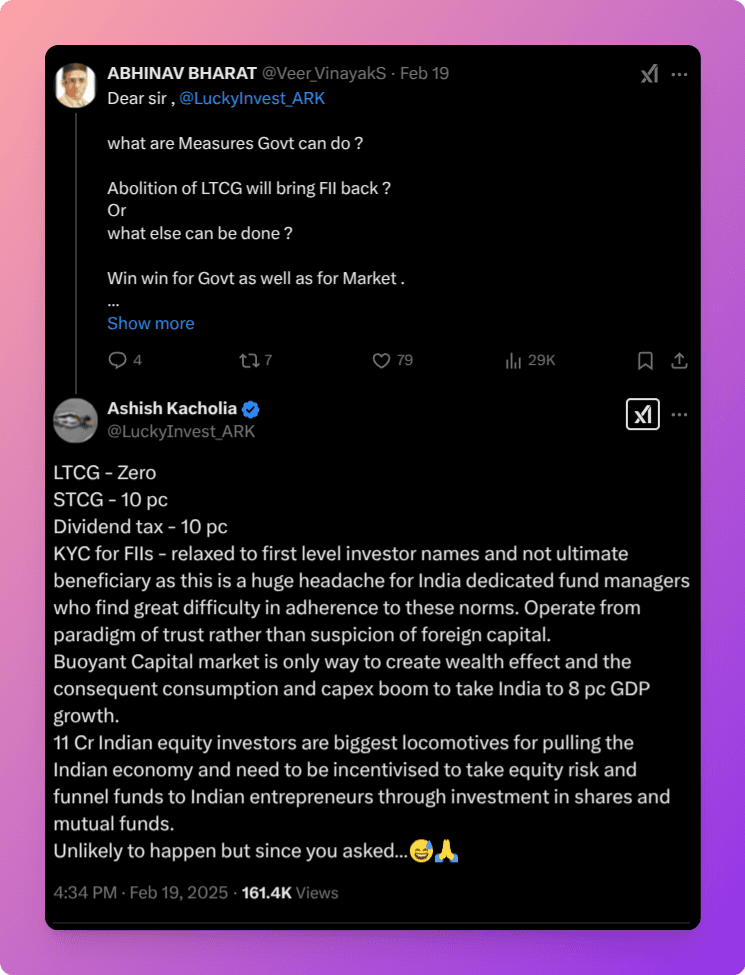Viewport: 745px width, 975px height.
Task: Tap the Grok button on Ashish Kacholia's tweet
Action: pyautogui.click(x=642, y=415)
